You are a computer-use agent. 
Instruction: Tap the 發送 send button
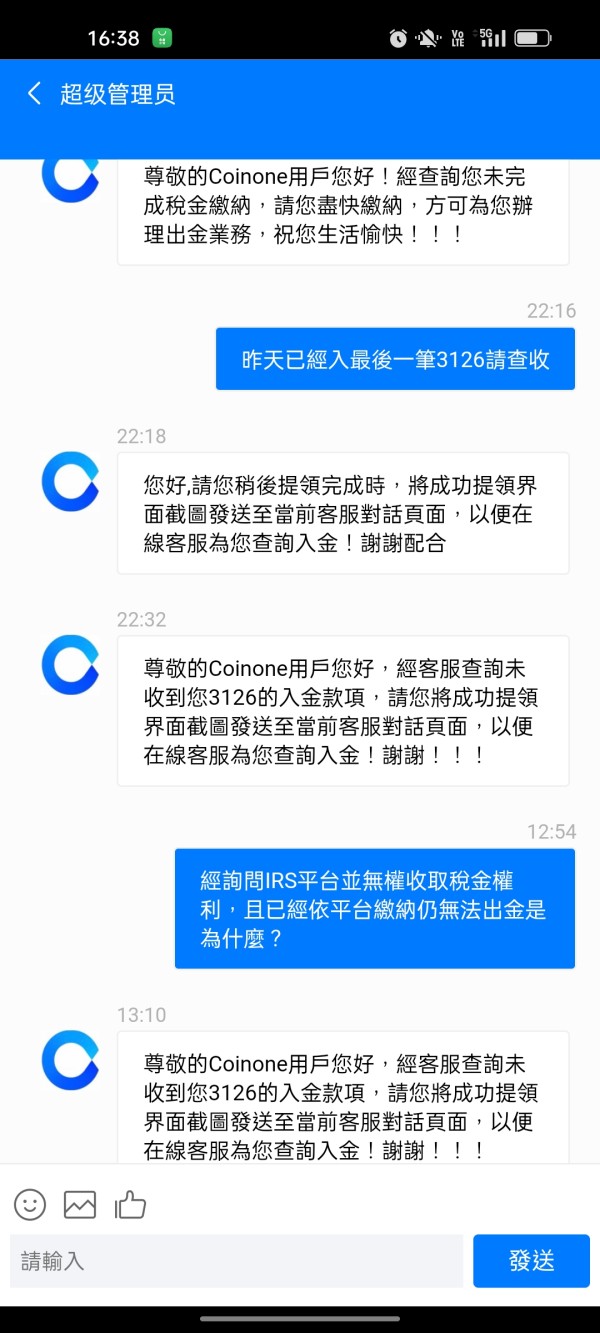tap(531, 1261)
